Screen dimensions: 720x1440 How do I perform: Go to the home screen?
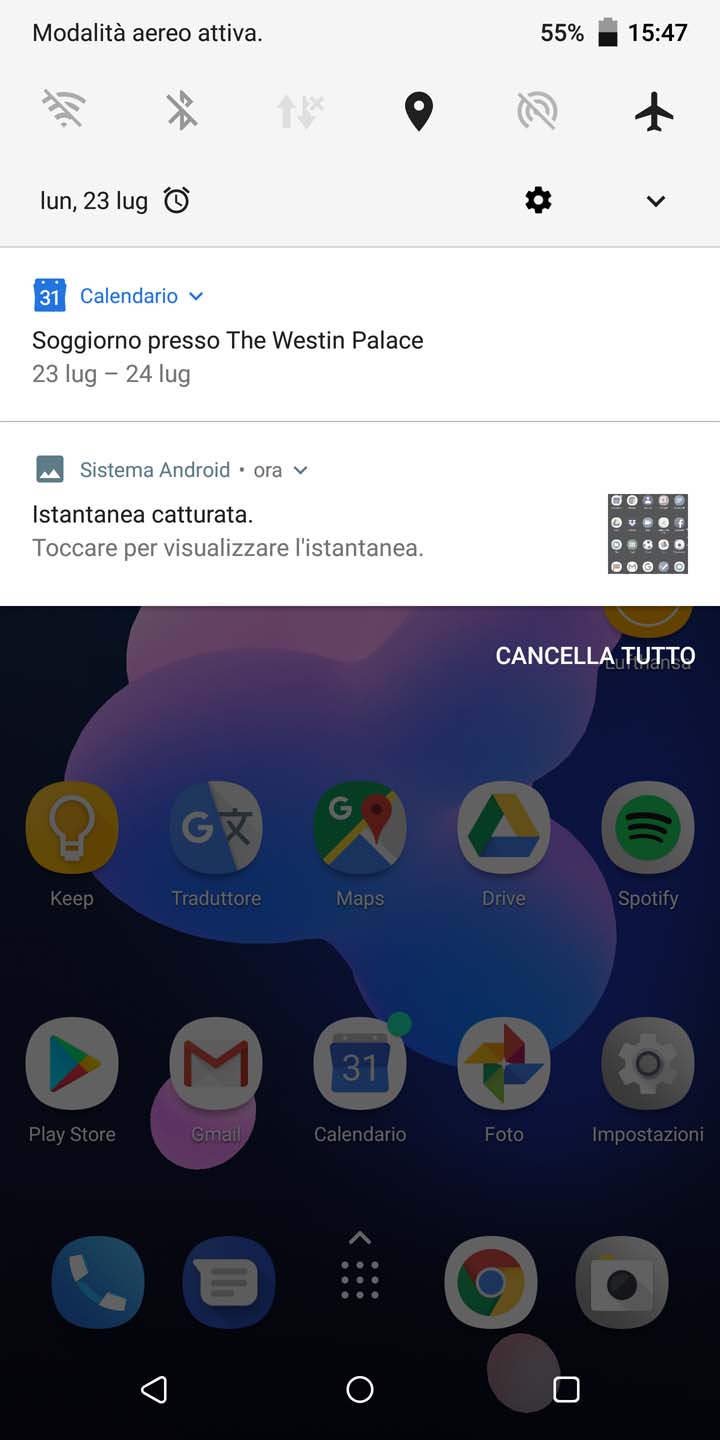(x=360, y=1389)
